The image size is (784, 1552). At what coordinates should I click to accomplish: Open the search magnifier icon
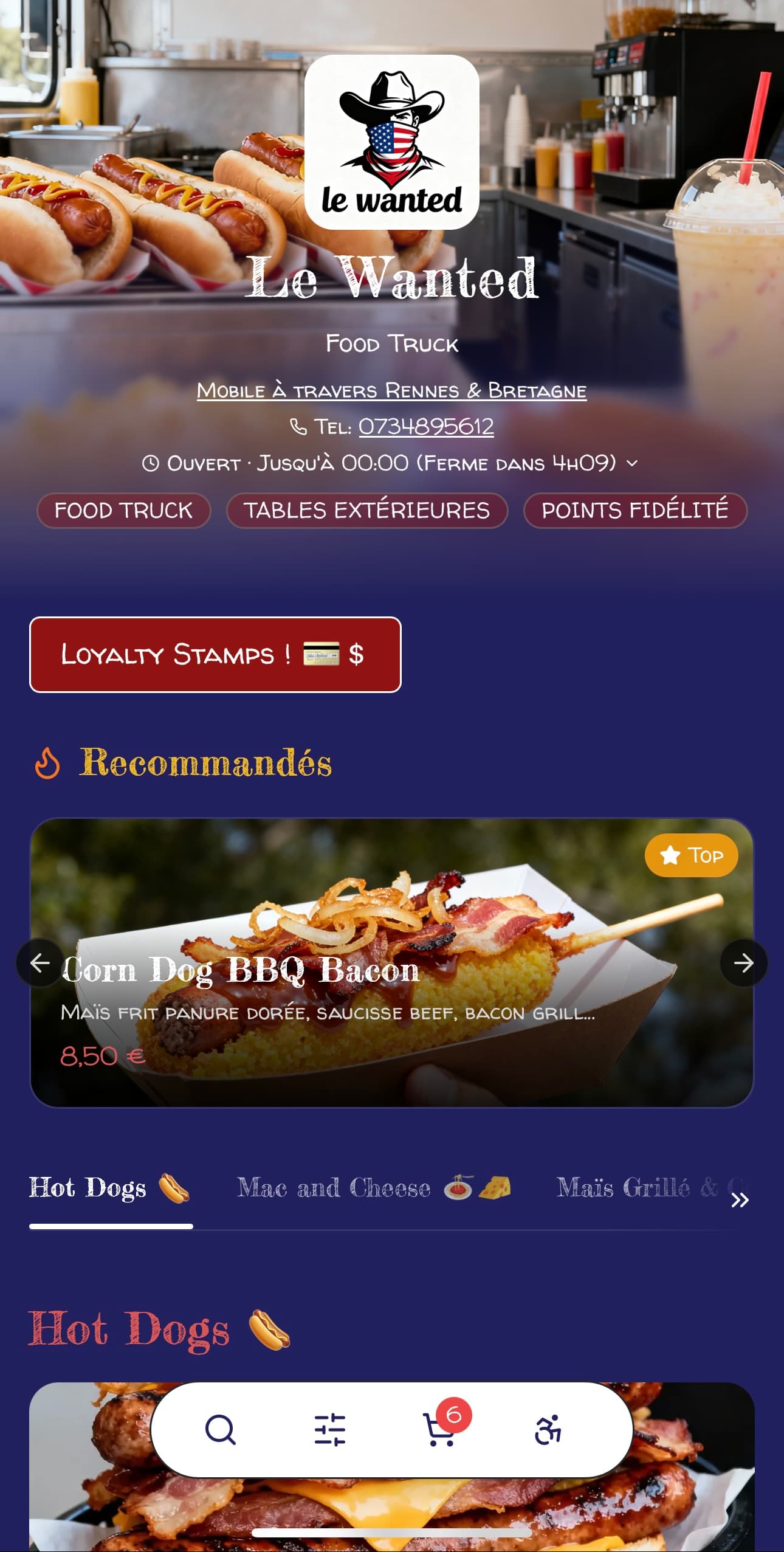(220, 1429)
